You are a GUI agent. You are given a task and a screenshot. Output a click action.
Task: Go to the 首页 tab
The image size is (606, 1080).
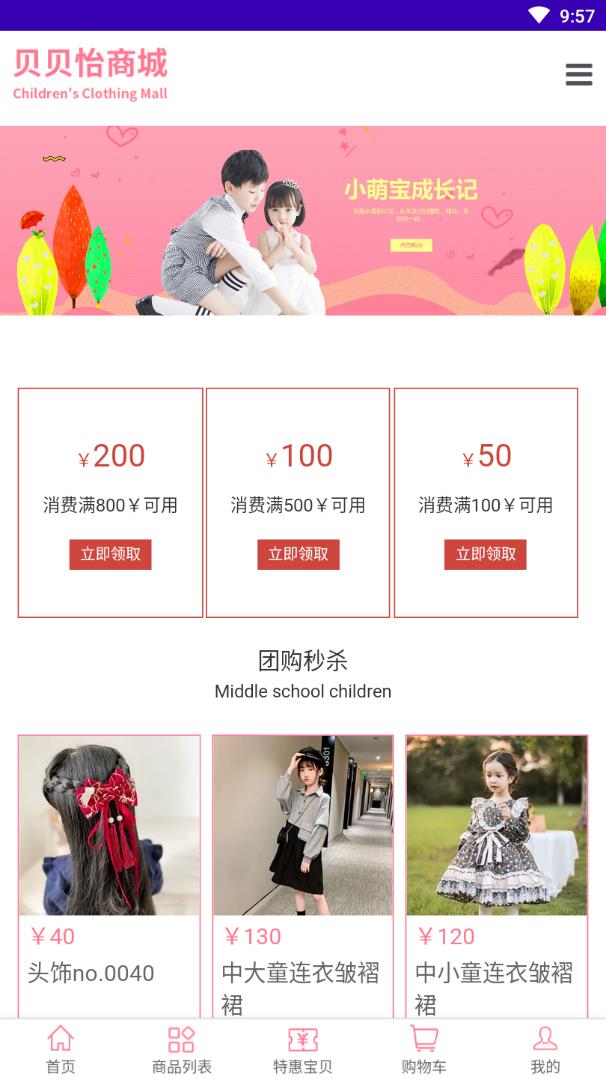click(x=61, y=1049)
